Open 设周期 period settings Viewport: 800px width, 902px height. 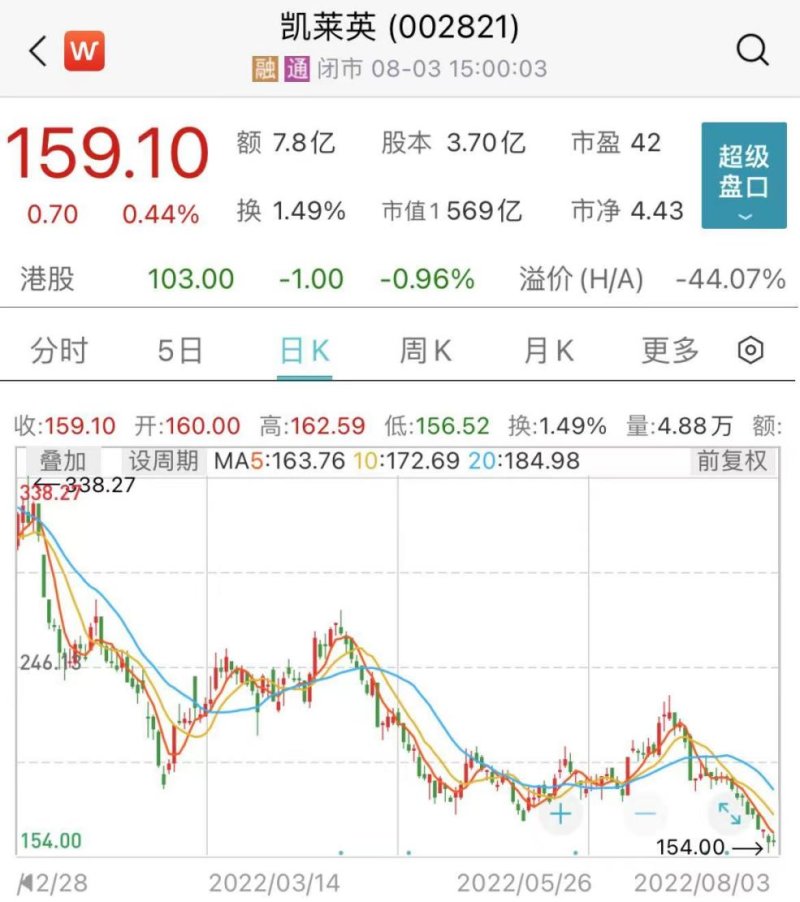(164, 461)
